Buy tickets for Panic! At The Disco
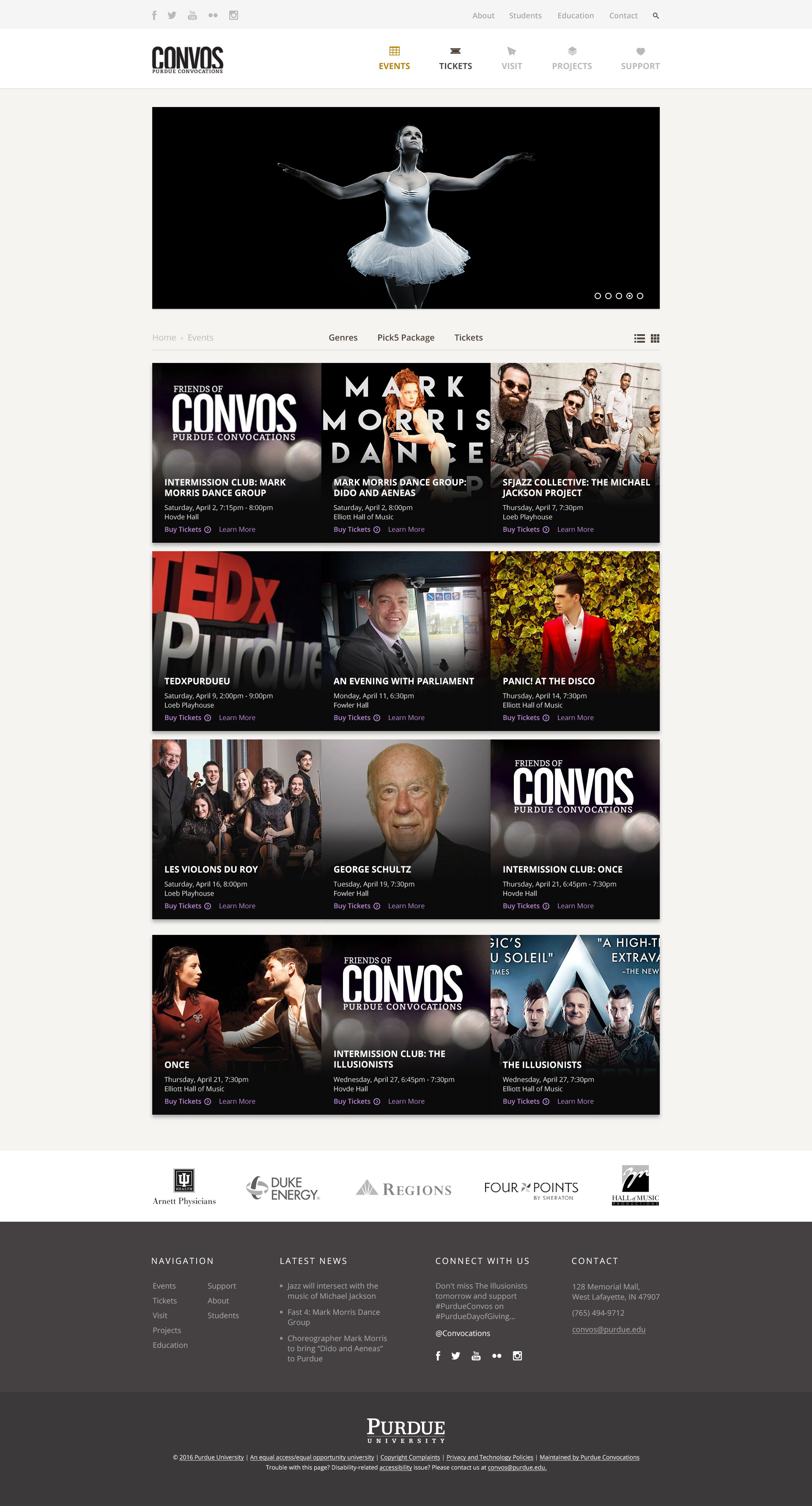812x1506 pixels. click(x=525, y=718)
